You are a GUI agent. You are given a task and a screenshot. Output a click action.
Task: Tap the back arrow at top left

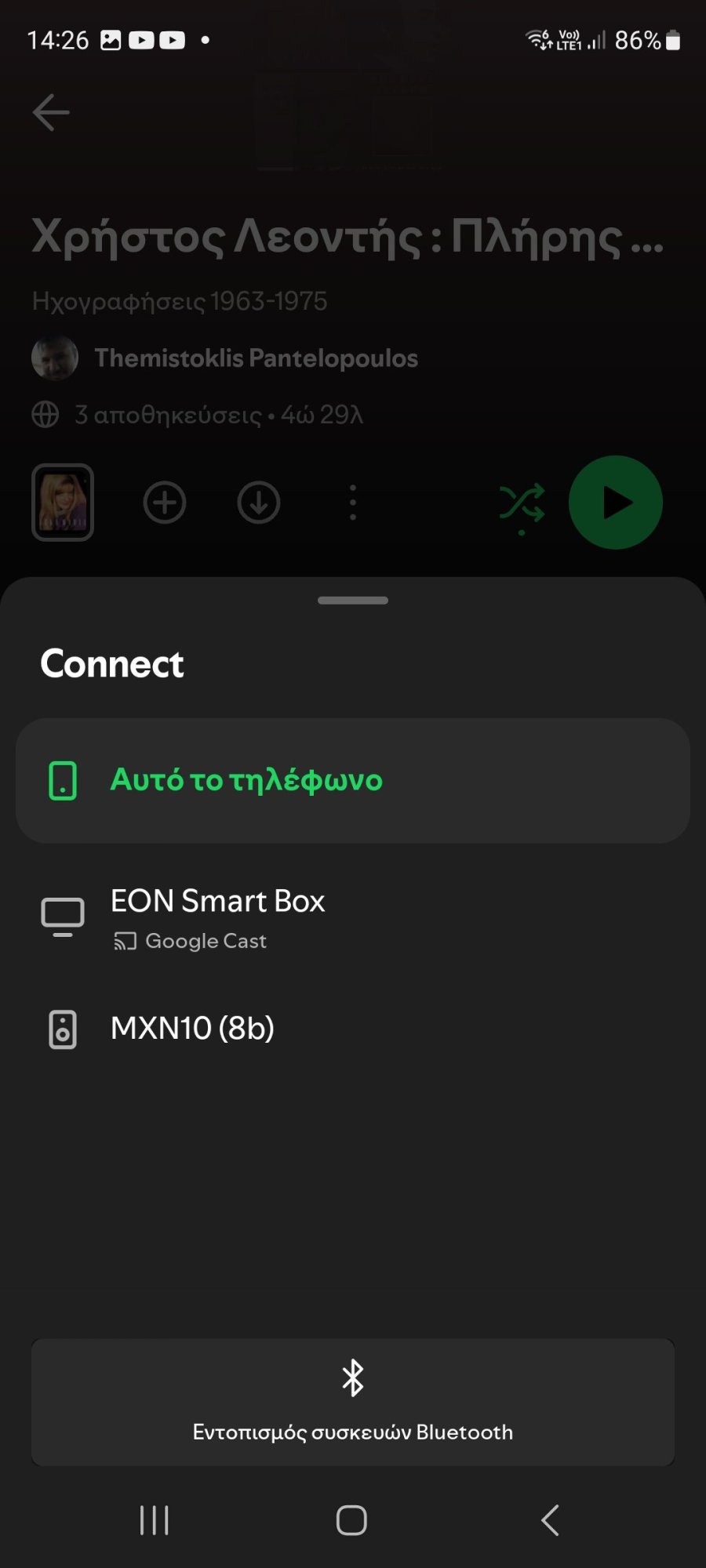(x=51, y=111)
